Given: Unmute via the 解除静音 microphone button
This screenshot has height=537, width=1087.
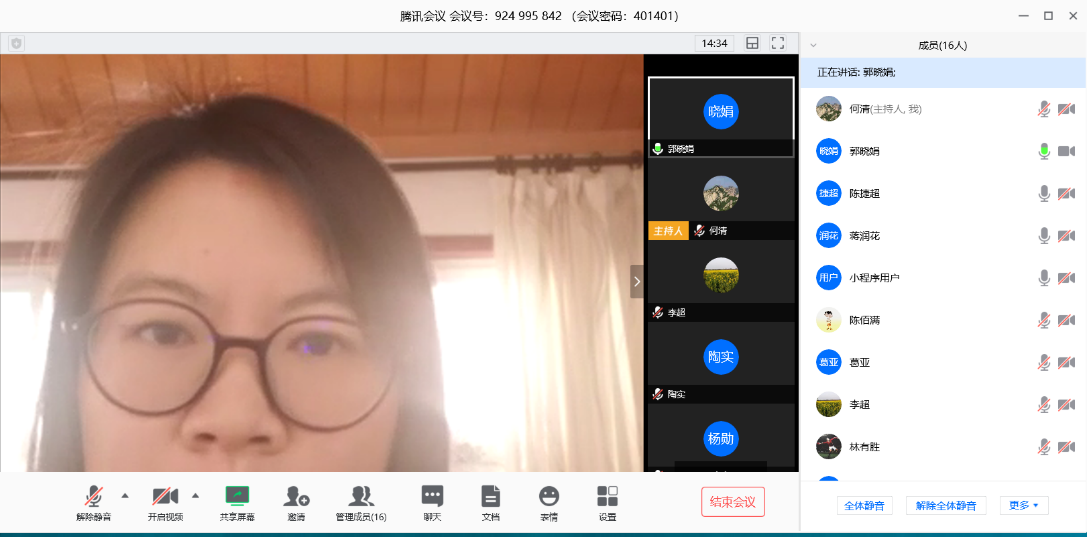Looking at the screenshot, I should point(93,500).
